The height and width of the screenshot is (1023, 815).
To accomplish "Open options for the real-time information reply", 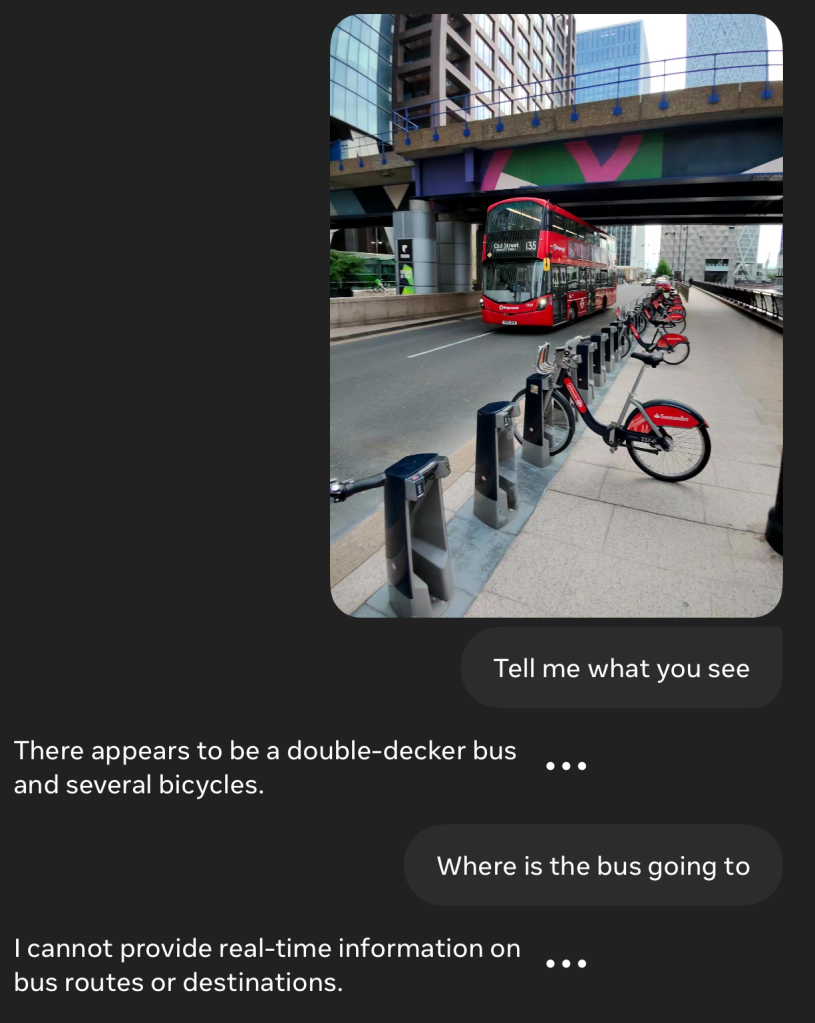I will [565, 964].
